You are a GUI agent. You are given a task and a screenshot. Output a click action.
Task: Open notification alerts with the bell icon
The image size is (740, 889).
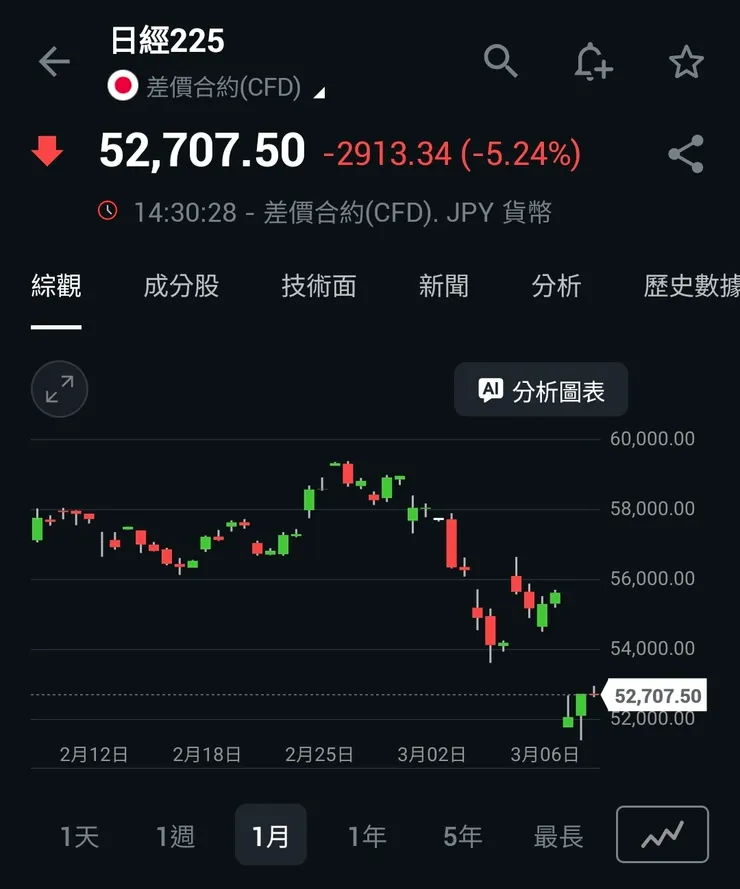(592, 61)
